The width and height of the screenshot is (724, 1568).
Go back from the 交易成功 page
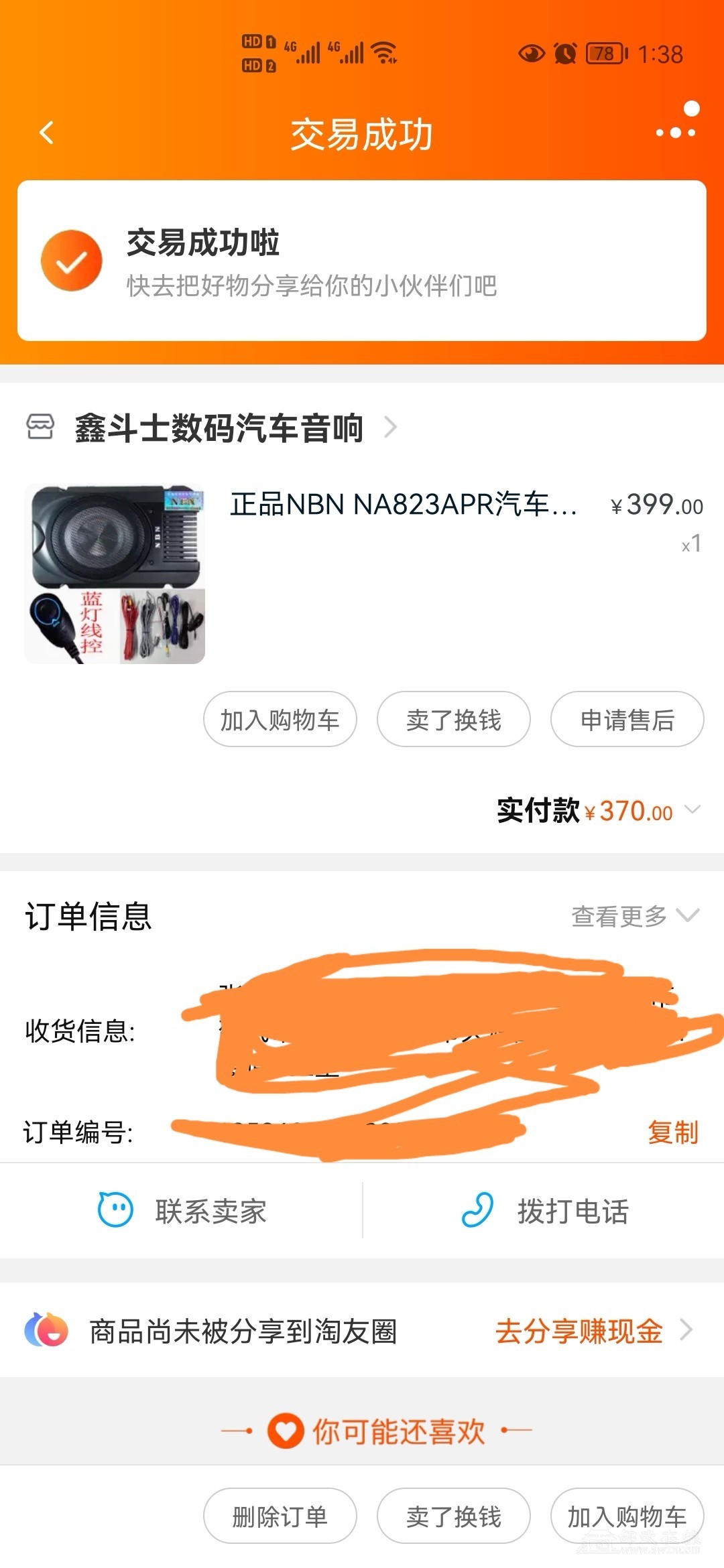pyautogui.click(x=46, y=133)
